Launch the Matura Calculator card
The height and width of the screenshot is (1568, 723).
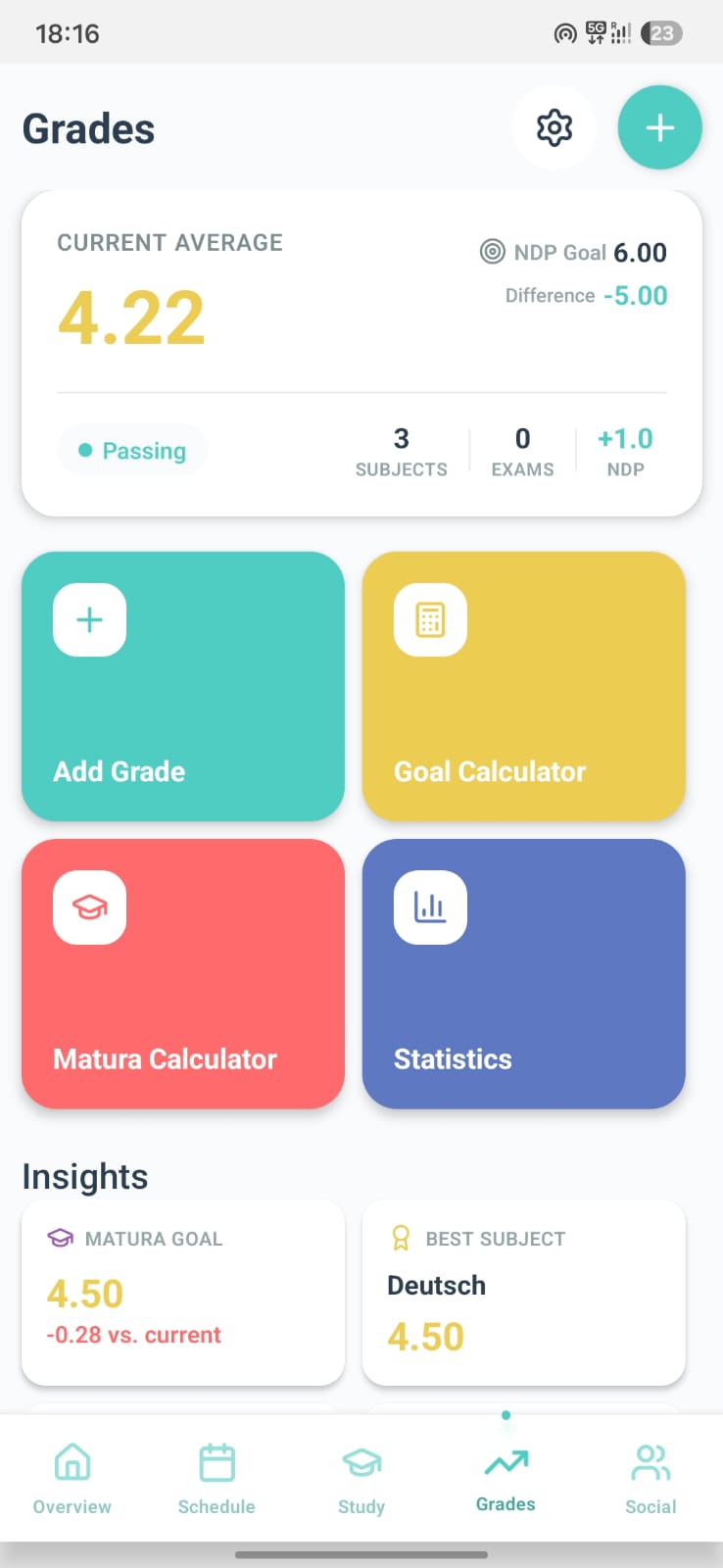(x=183, y=973)
